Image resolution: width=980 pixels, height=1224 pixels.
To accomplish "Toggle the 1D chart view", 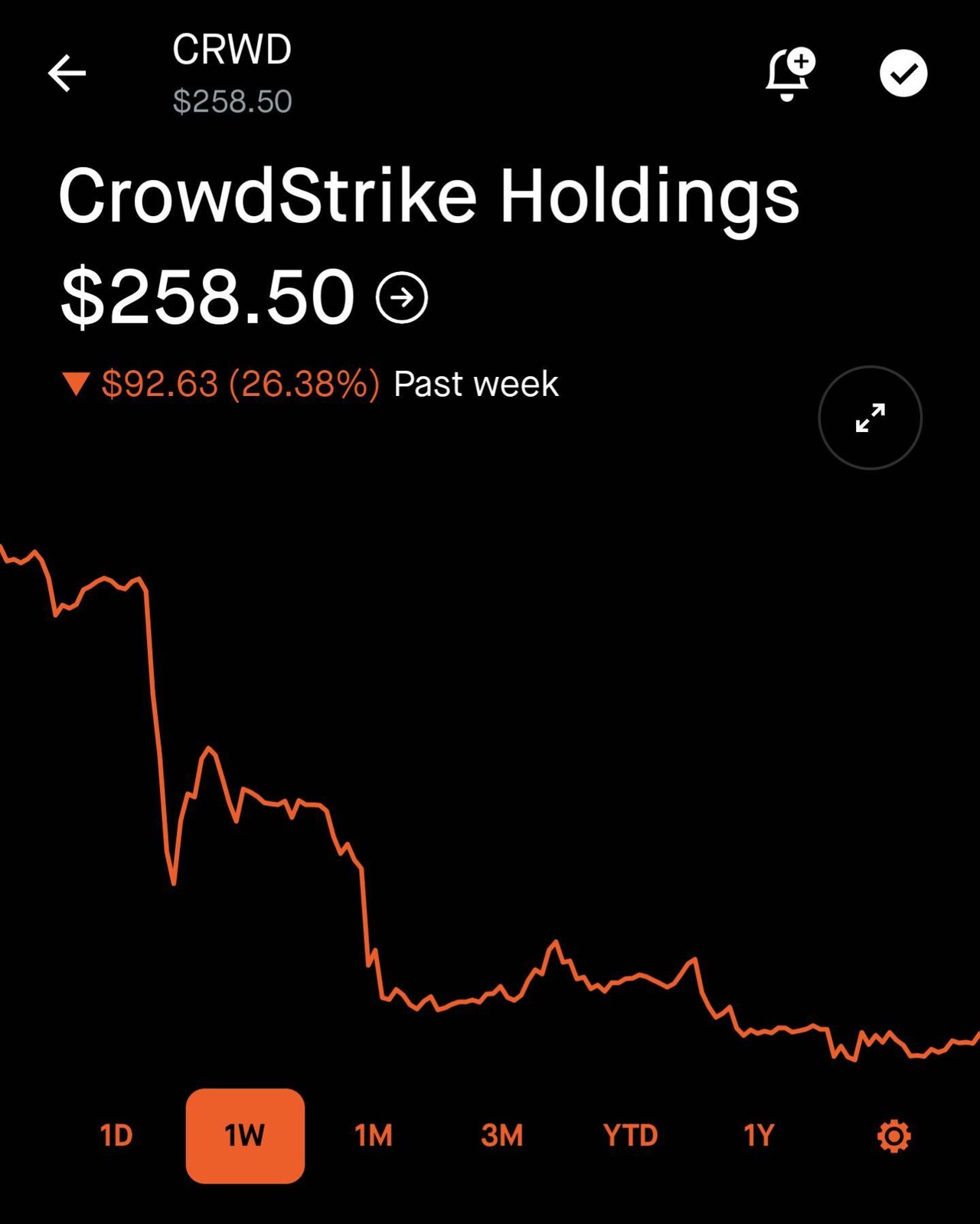I will (x=116, y=1136).
